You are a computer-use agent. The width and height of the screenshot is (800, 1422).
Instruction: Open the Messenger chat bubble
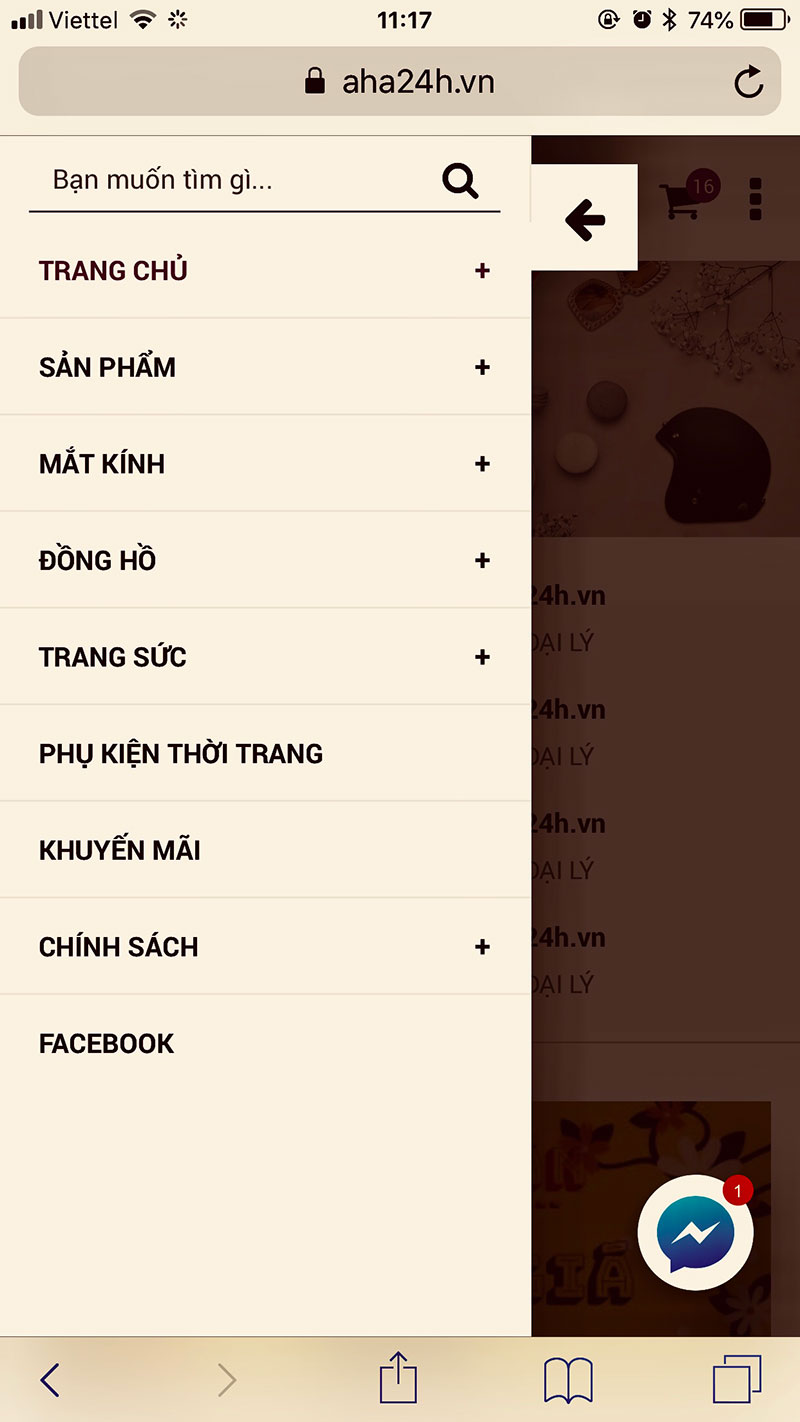[x=695, y=1234]
